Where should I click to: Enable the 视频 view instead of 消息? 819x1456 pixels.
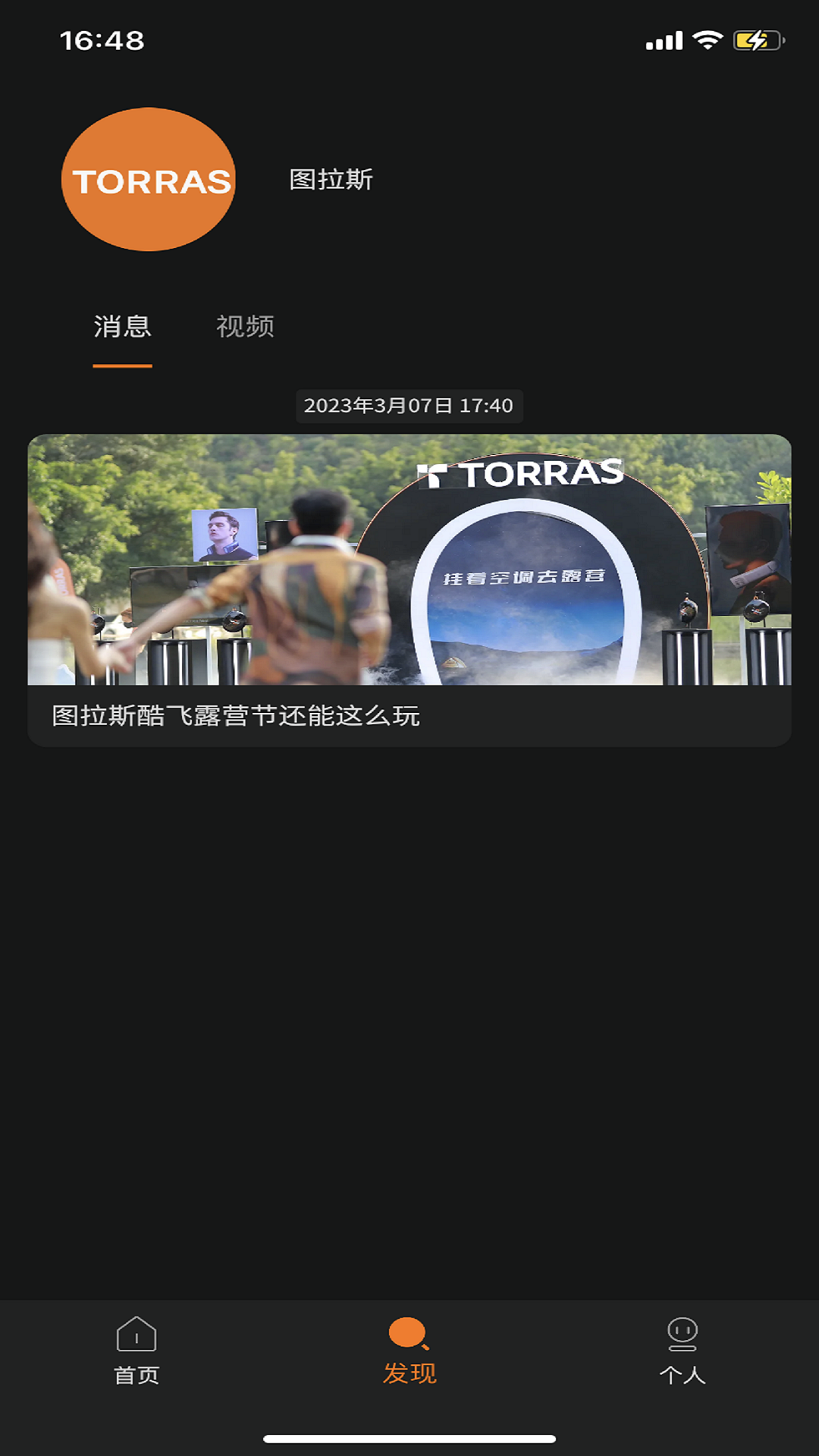coord(245,328)
